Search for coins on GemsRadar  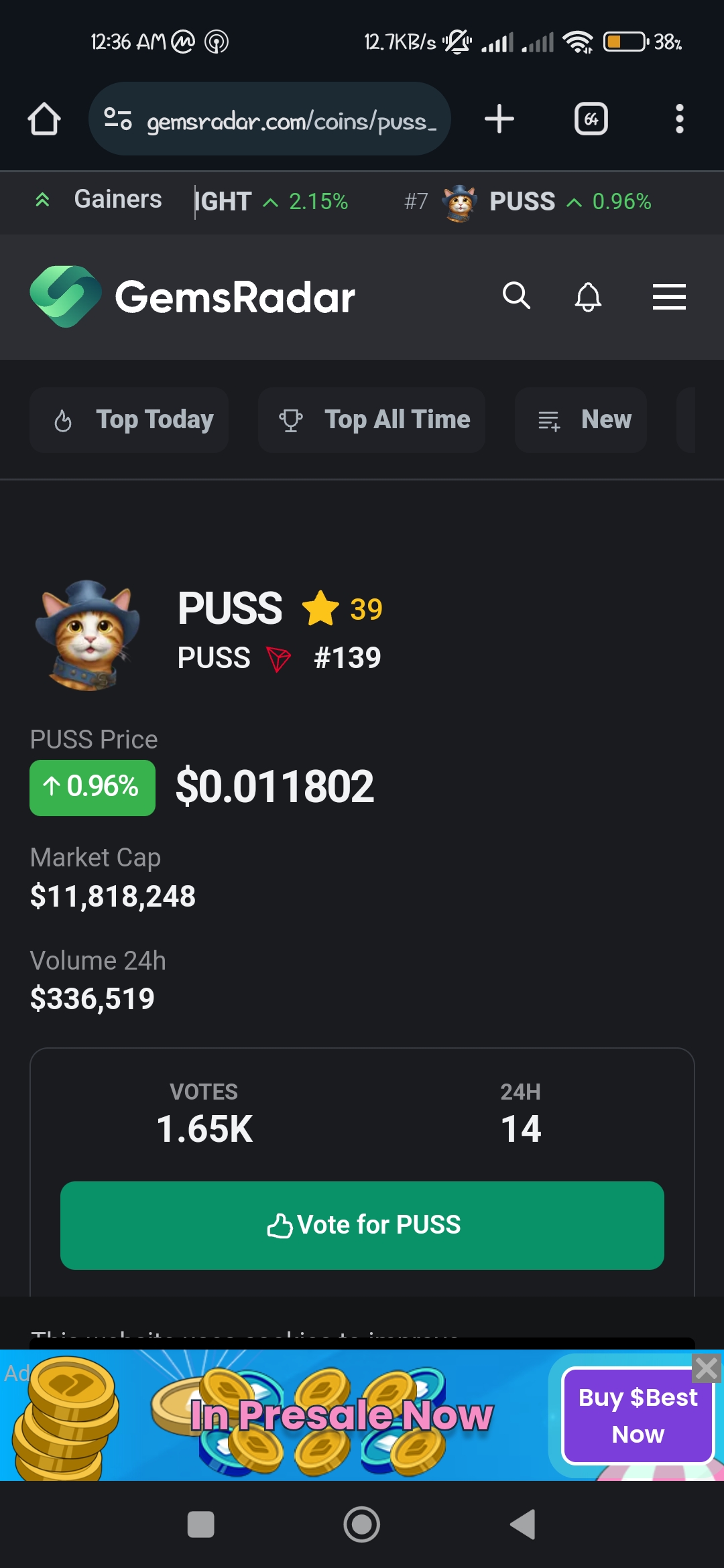pyautogui.click(x=516, y=296)
